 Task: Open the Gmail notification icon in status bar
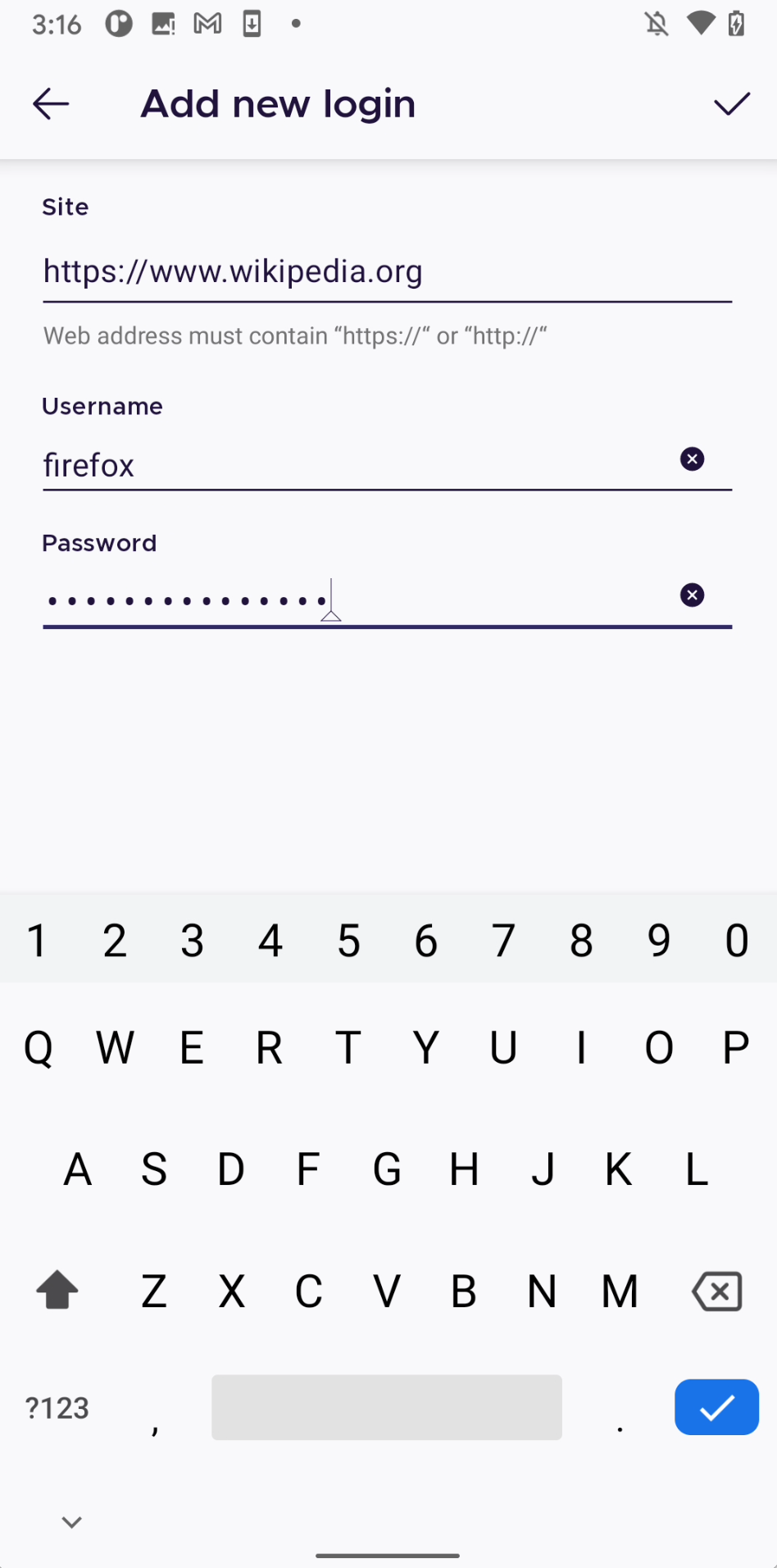[207, 23]
